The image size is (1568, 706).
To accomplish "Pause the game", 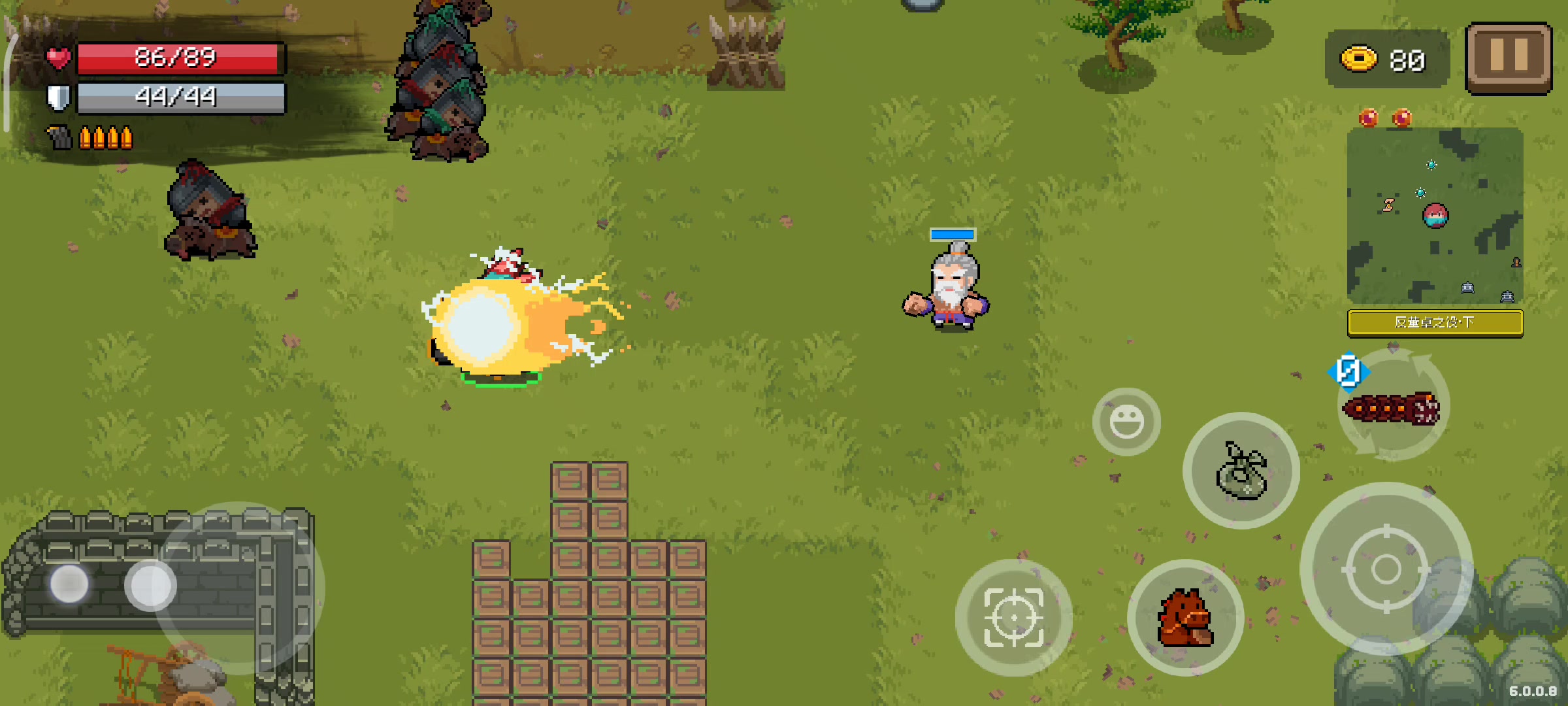I will 1509,58.
